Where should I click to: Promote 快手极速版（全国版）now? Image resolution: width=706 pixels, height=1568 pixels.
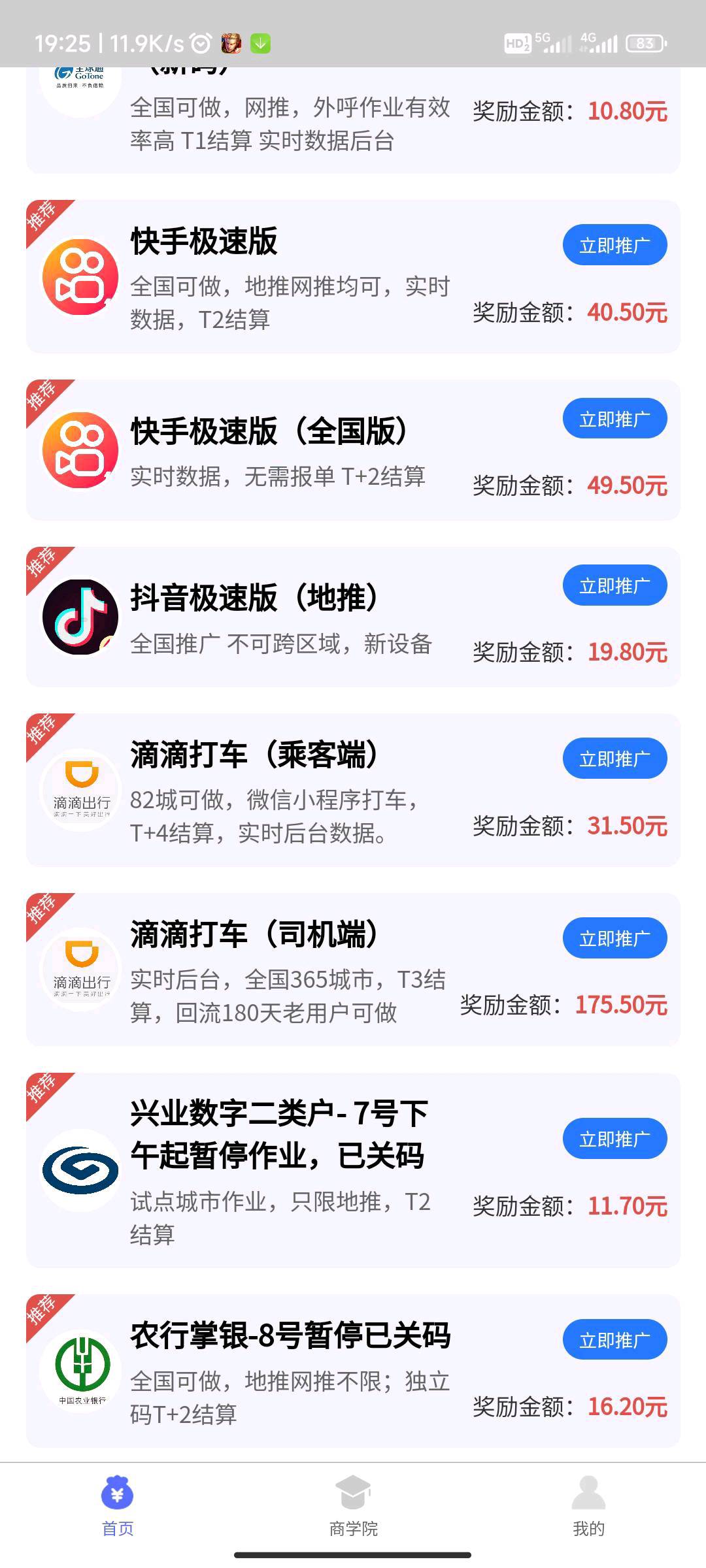(614, 419)
